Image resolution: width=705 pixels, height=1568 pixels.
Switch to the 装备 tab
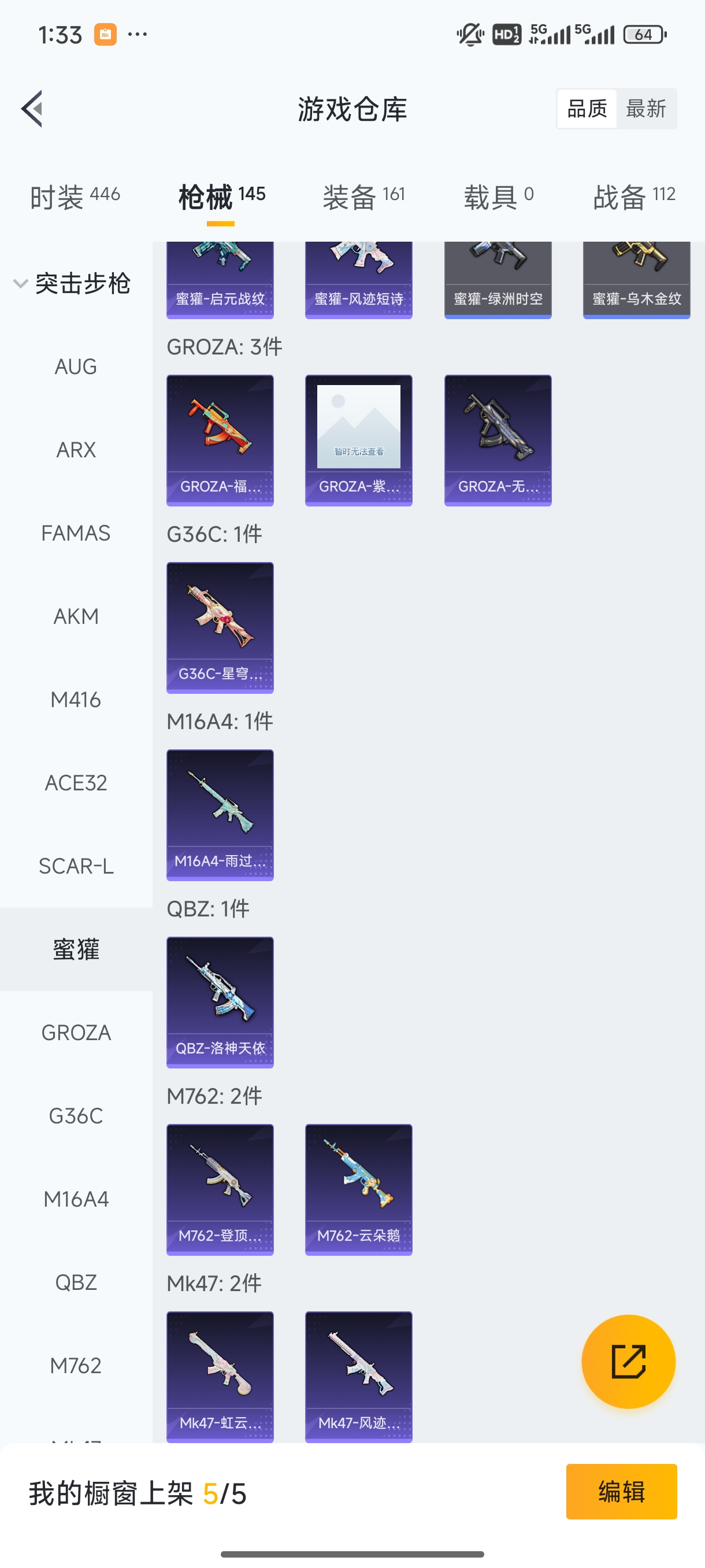tap(363, 197)
